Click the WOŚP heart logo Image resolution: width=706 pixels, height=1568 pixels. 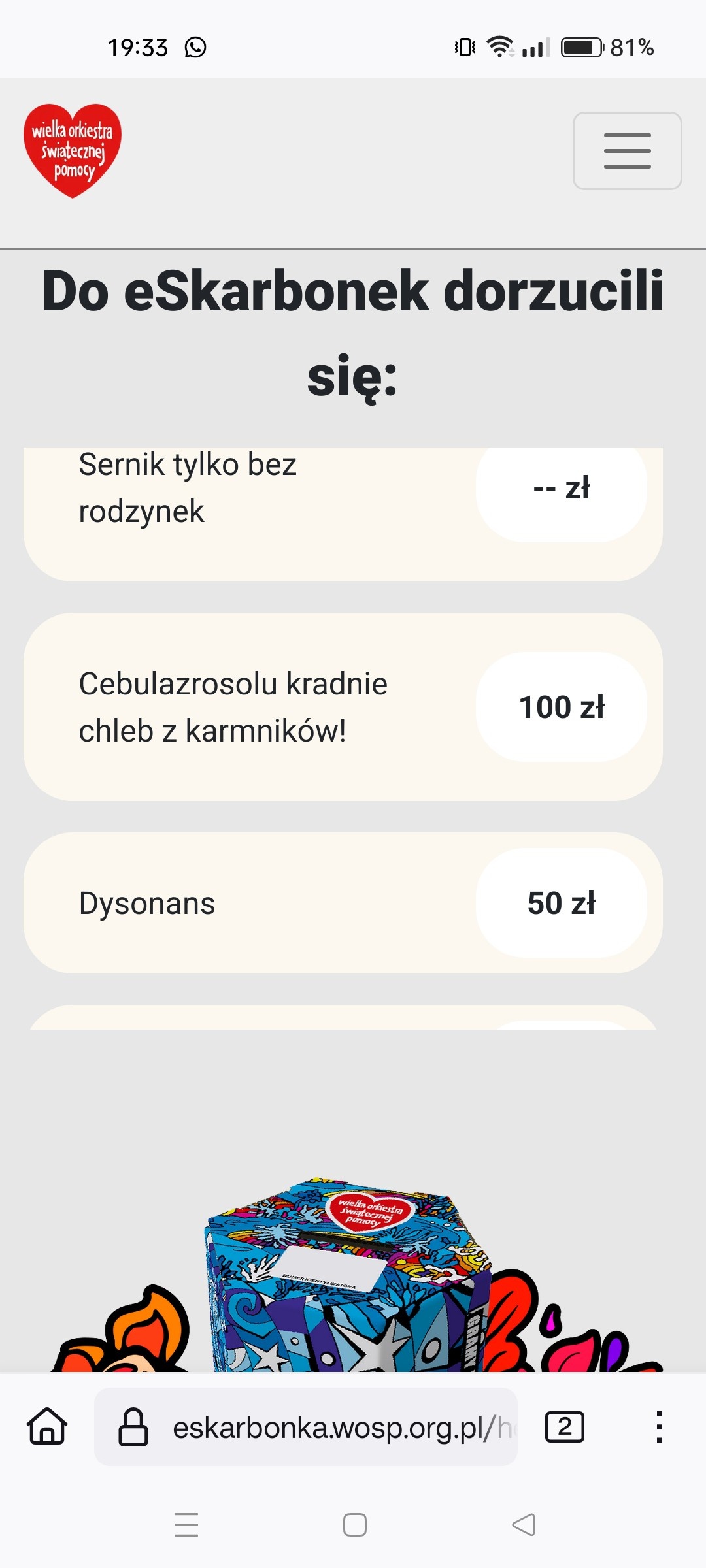pyautogui.click(x=73, y=148)
